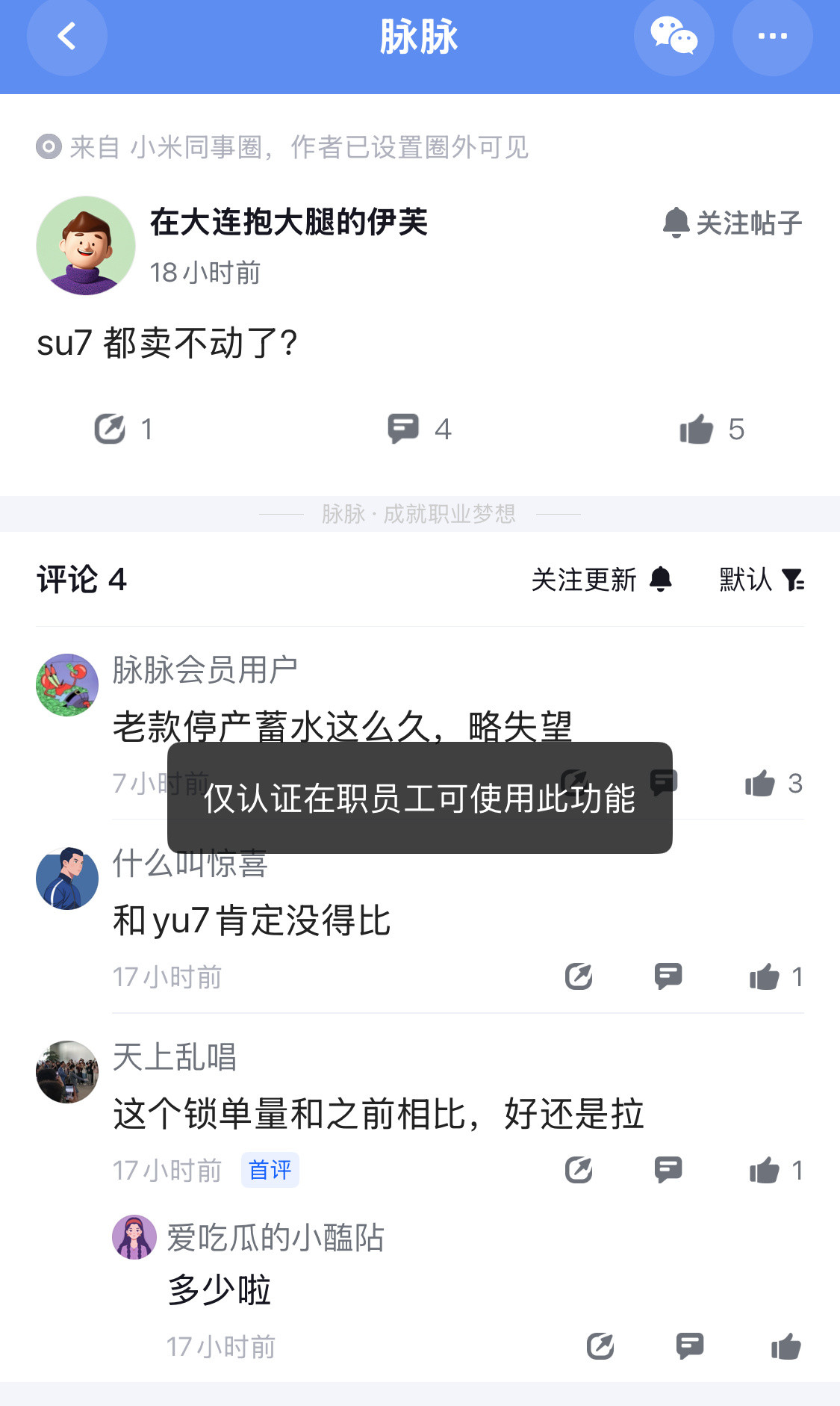
Task: Reply to 天上乱唱's comment via speech bubble icon
Action: tap(668, 1170)
